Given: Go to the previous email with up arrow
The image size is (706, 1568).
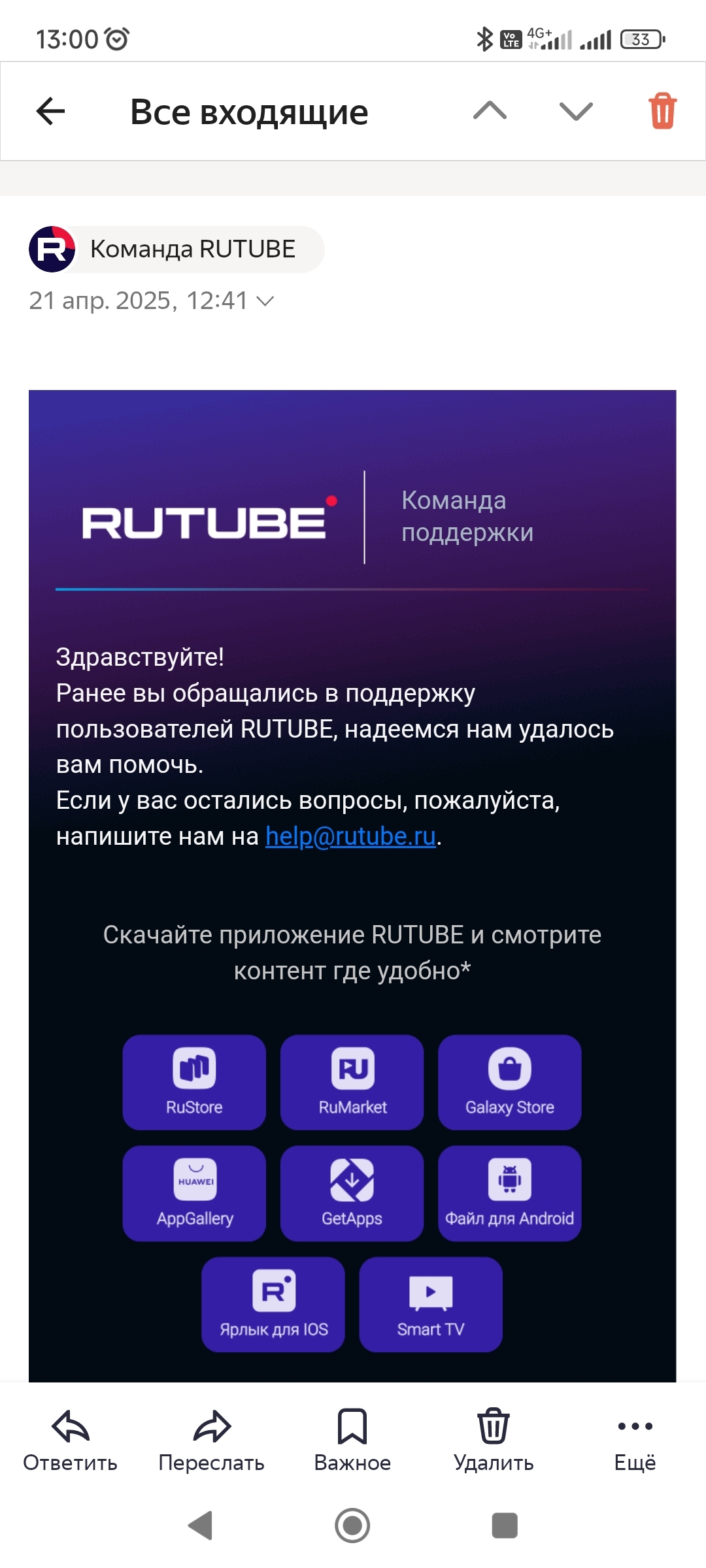Looking at the screenshot, I should pos(490,111).
